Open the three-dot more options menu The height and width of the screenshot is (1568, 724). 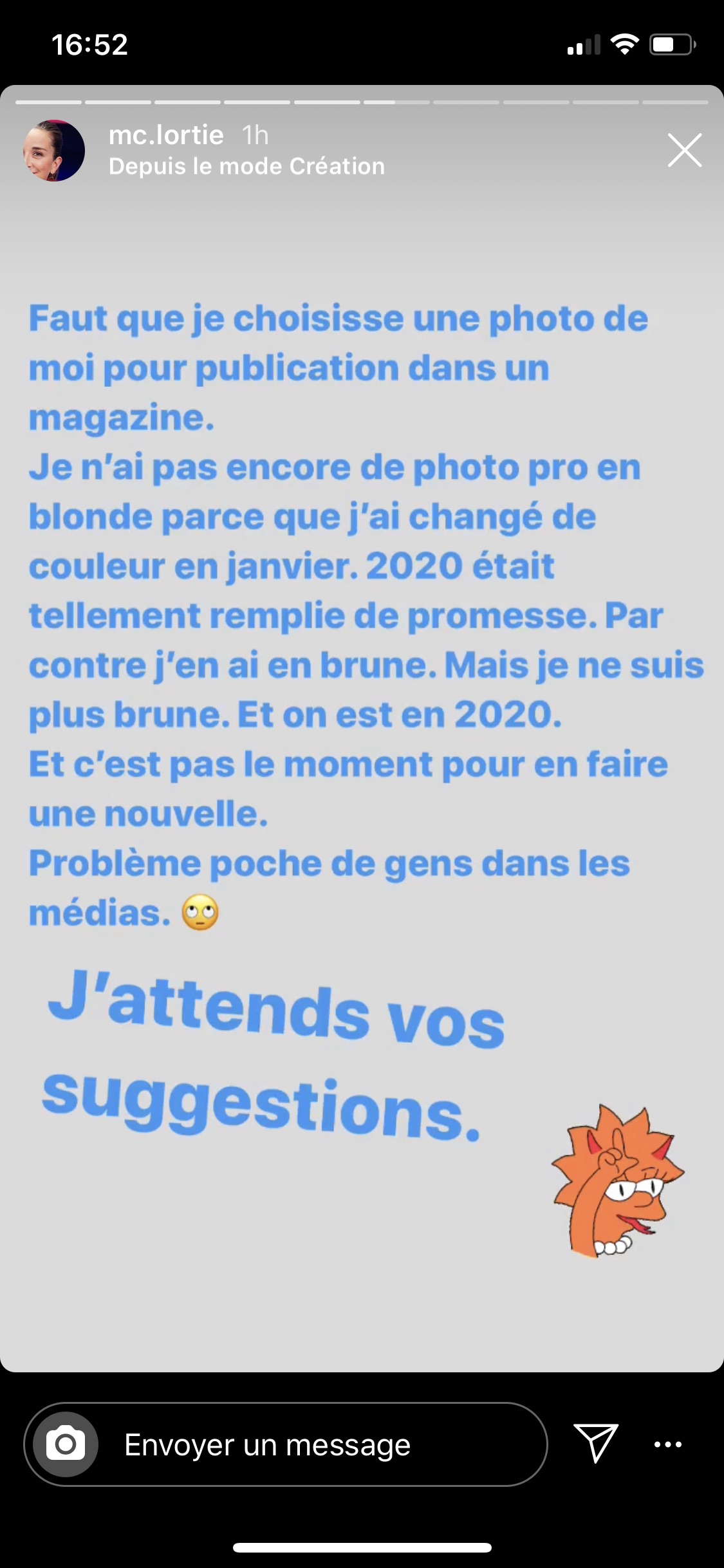[x=668, y=1444]
